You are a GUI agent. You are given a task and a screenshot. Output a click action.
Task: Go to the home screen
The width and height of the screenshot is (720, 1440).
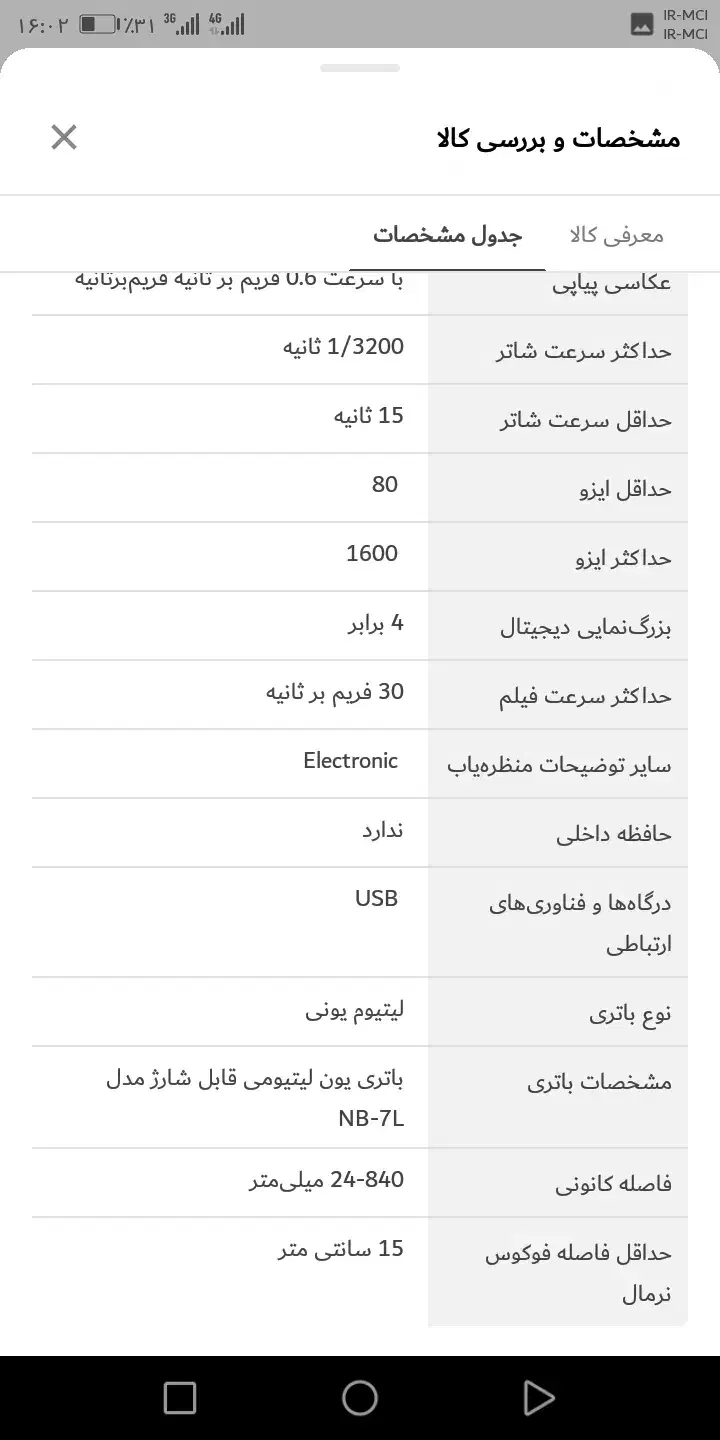(x=360, y=1397)
